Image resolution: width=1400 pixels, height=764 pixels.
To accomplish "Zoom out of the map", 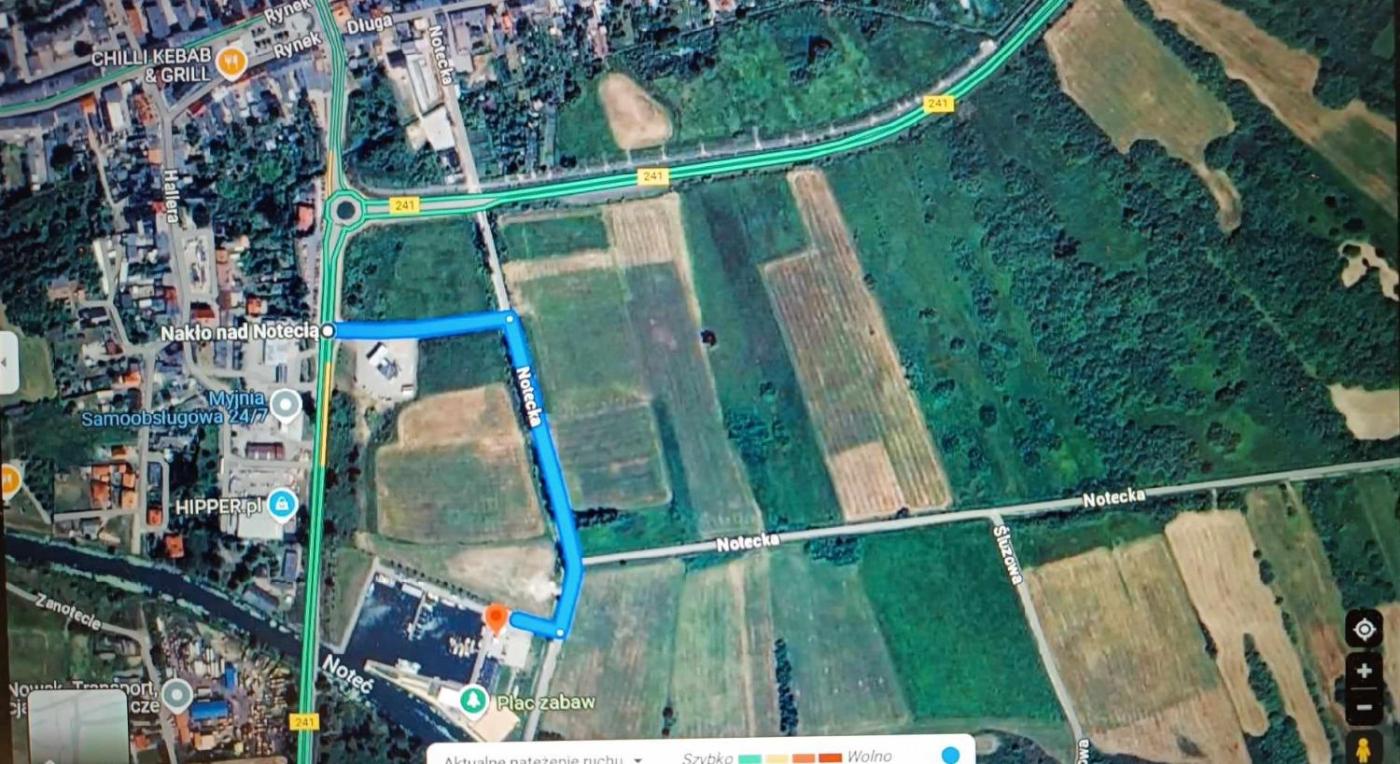I will (1364, 706).
